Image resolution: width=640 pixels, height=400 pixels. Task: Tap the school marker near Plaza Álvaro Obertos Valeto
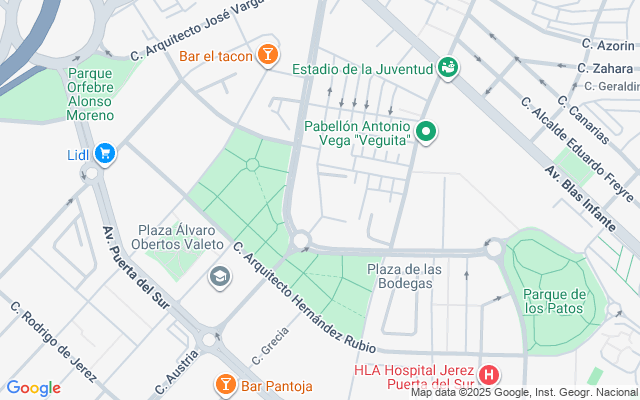tap(219, 275)
